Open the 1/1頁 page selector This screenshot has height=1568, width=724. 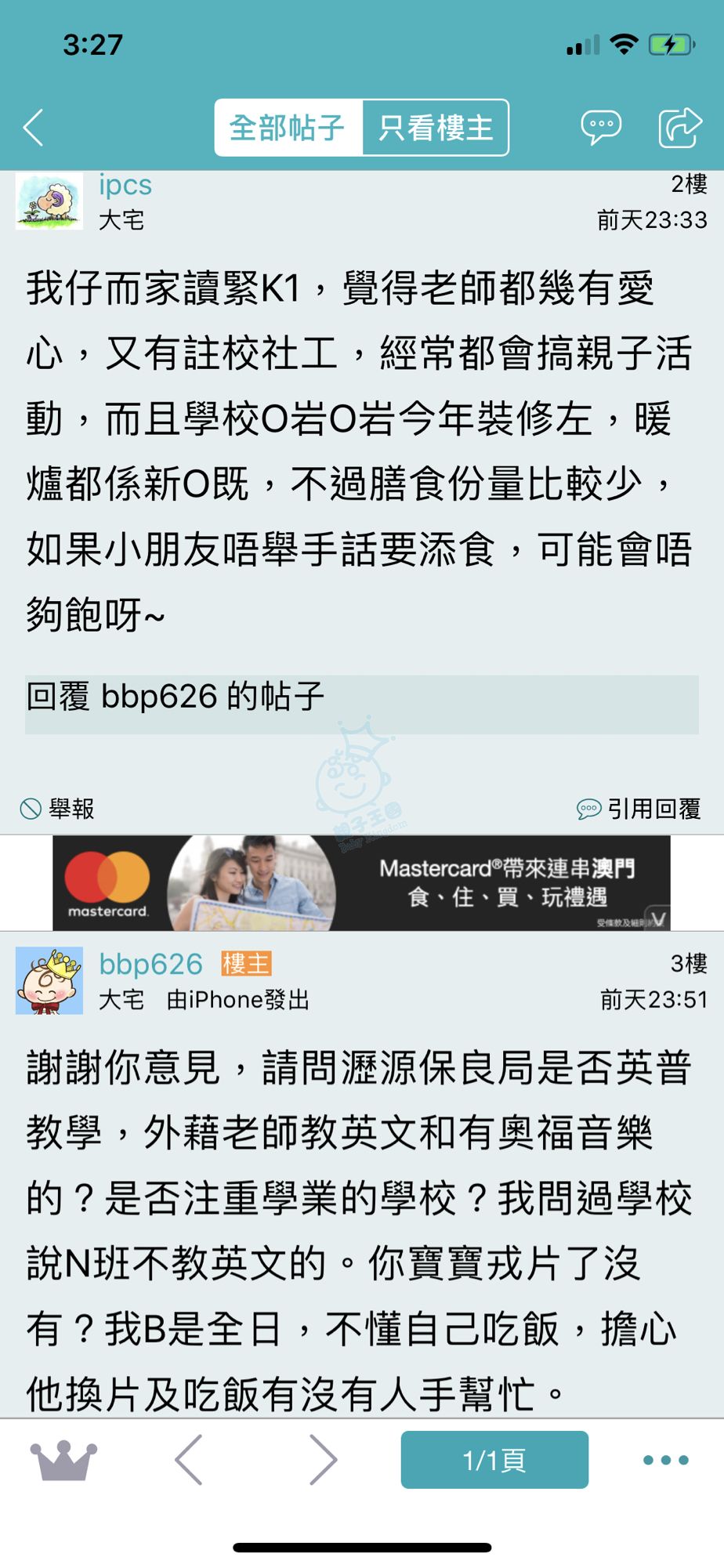(494, 1460)
